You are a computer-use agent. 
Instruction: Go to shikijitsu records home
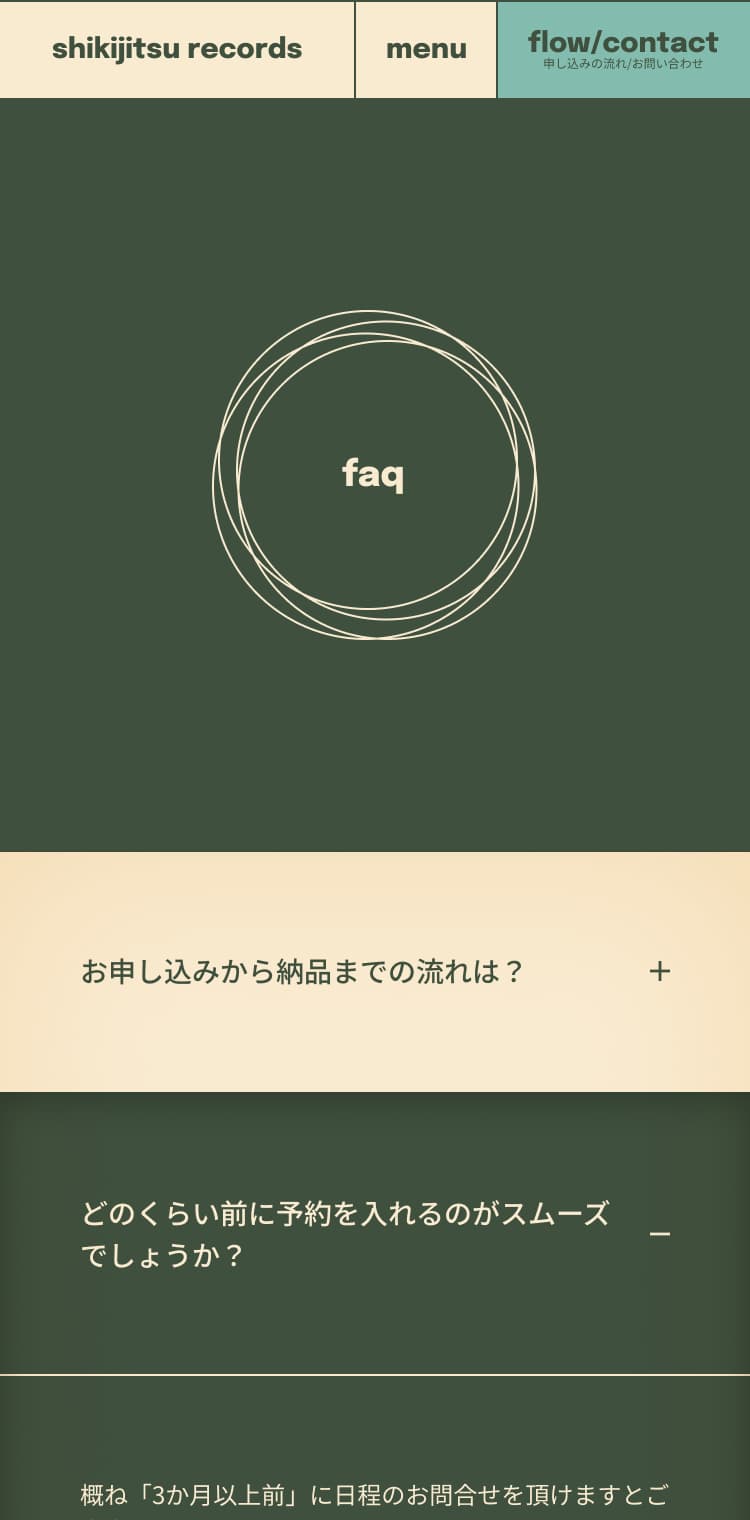point(177,49)
